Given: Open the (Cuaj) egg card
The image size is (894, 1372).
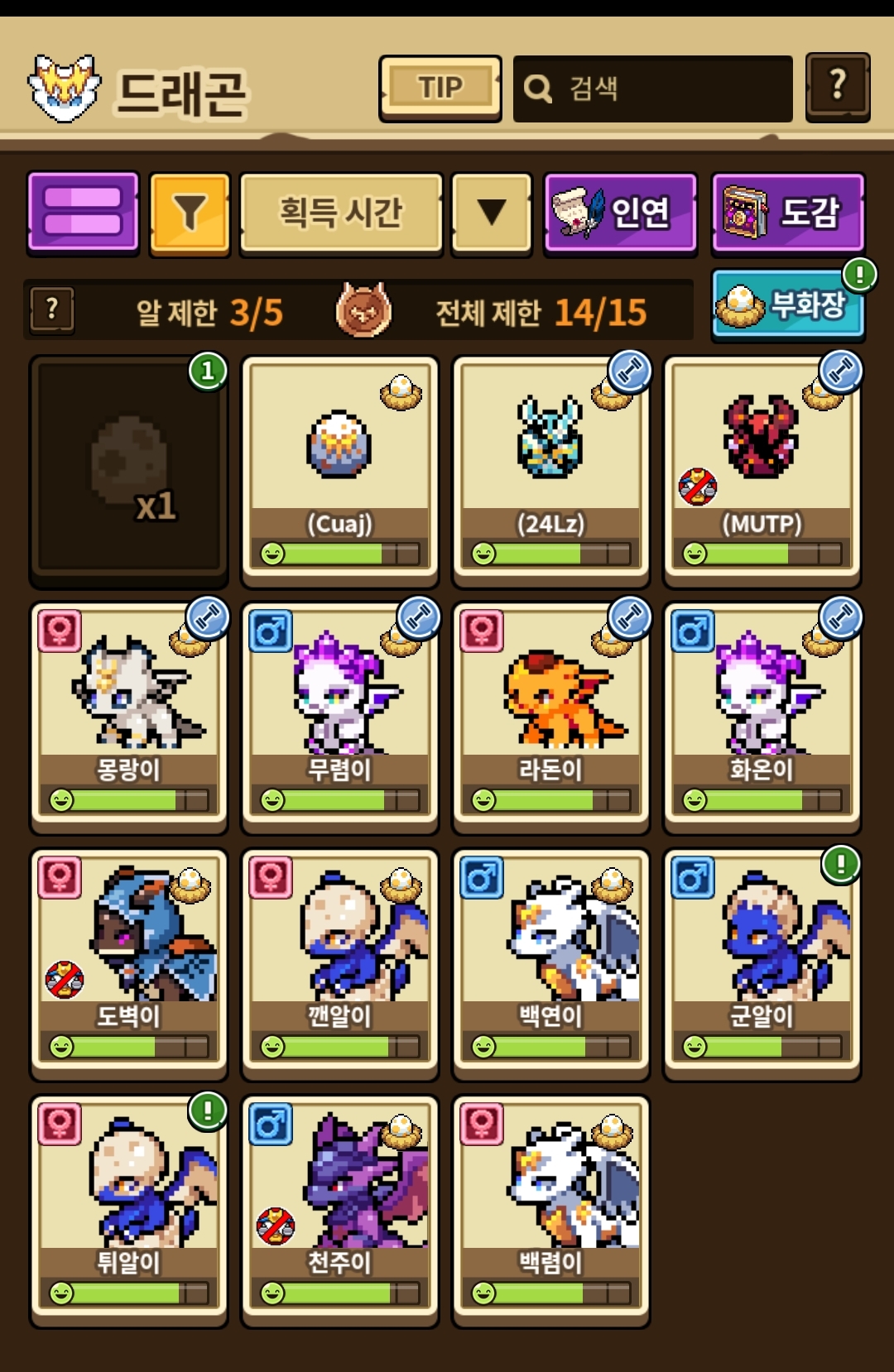Looking at the screenshot, I should (x=339, y=468).
